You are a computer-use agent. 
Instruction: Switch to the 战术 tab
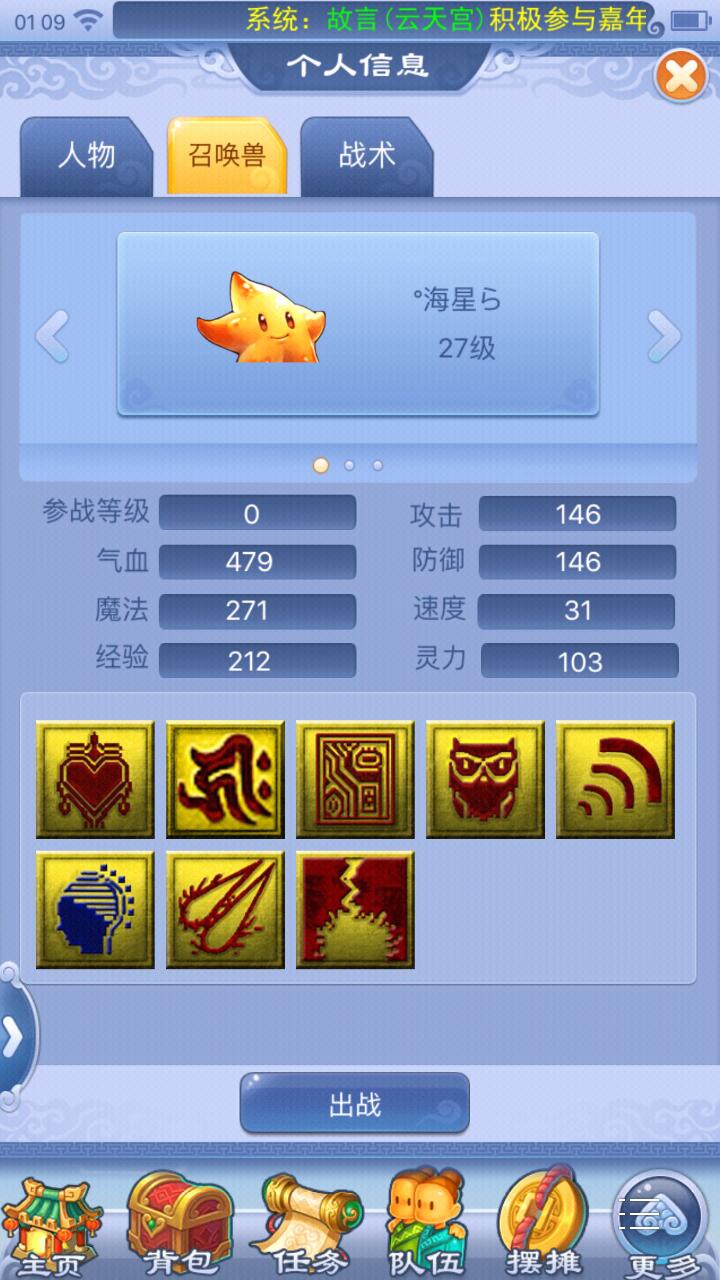[366, 156]
